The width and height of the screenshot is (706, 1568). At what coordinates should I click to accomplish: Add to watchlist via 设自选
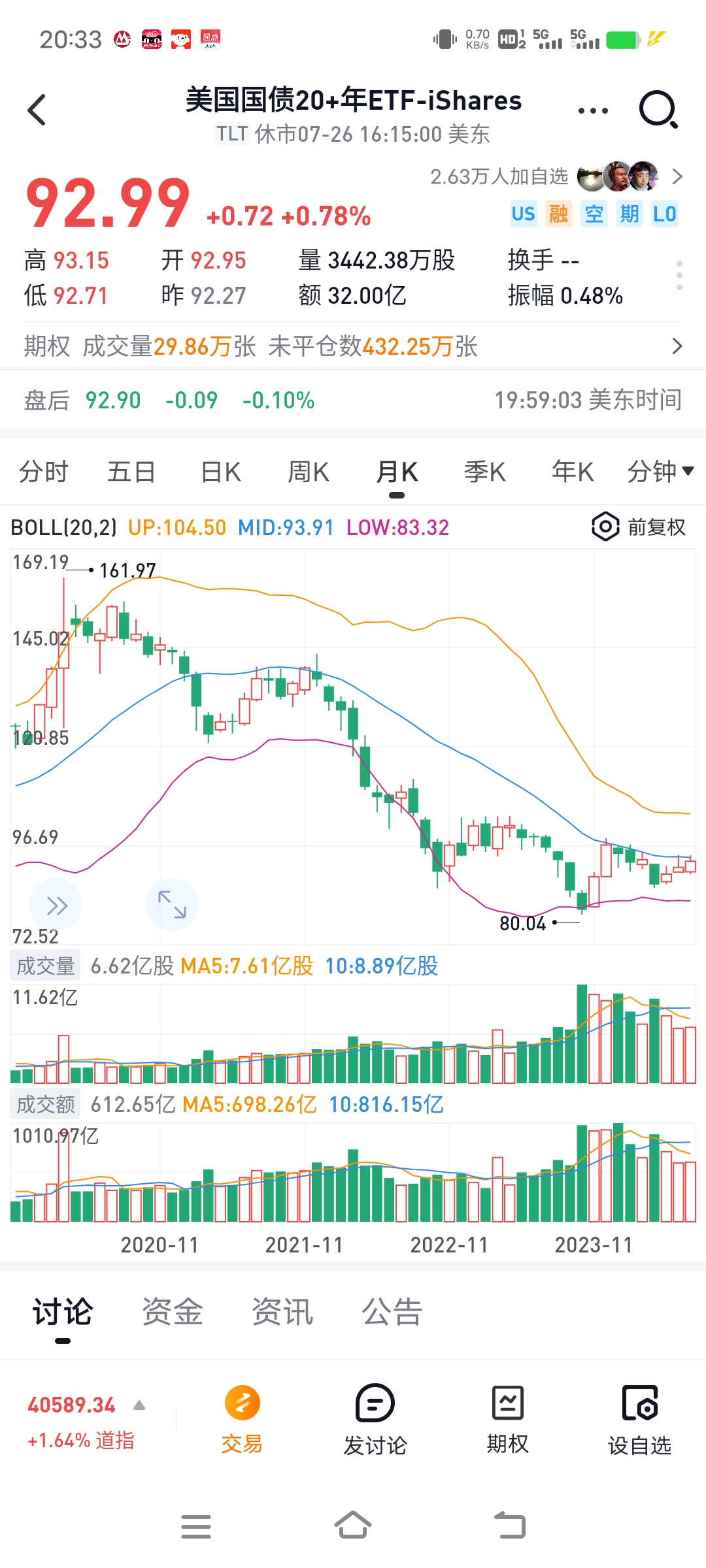point(639,1419)
